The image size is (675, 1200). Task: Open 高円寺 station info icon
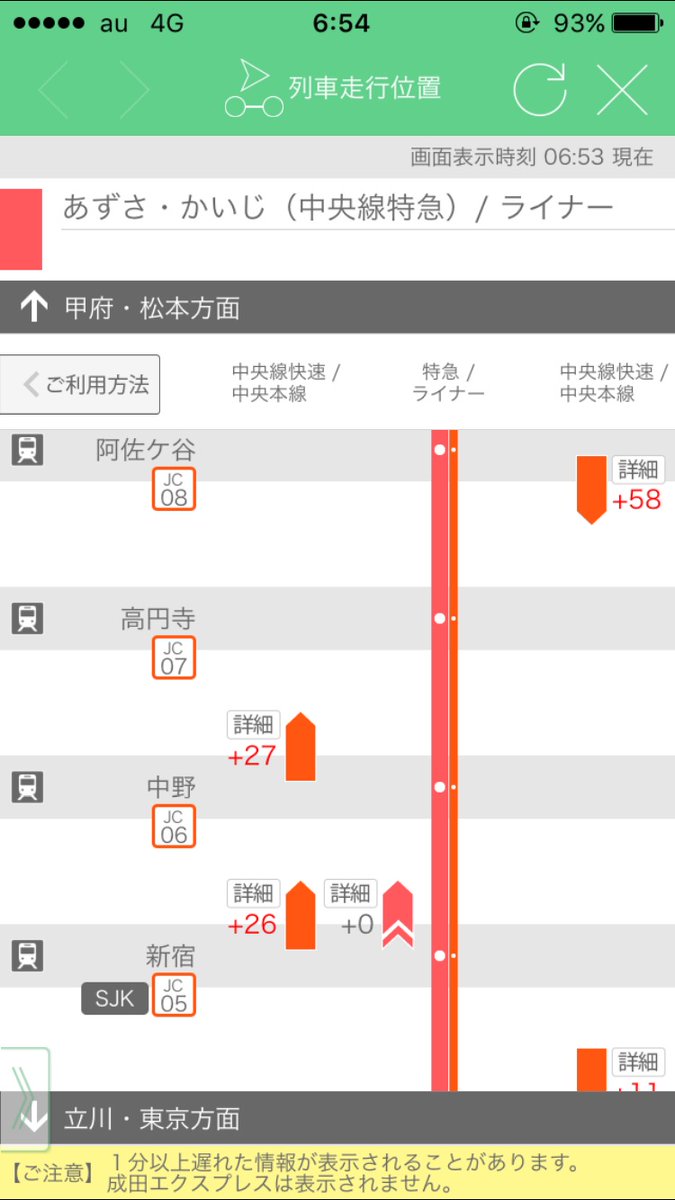point(28,618)
